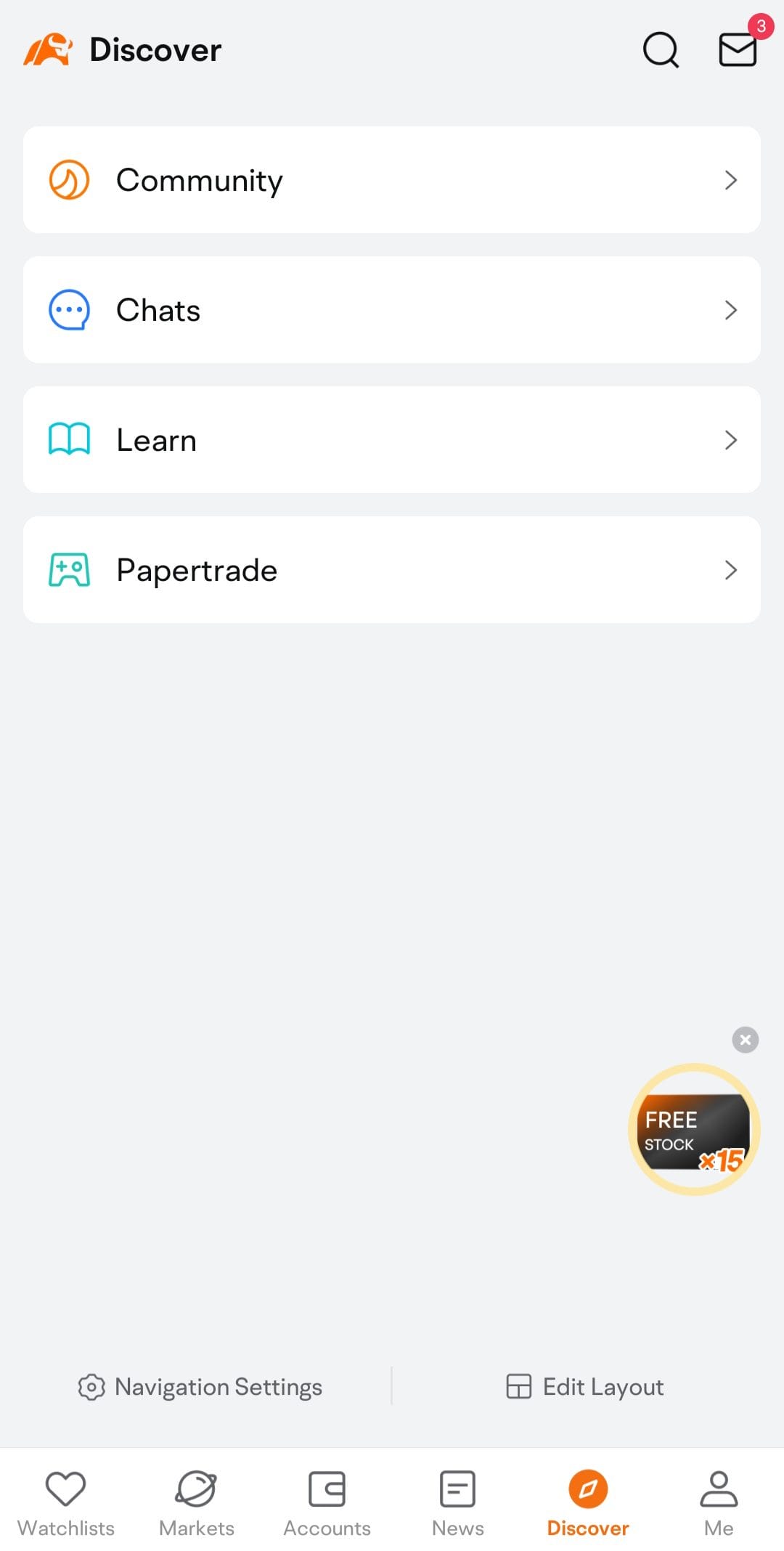The image size is (784, 1551).
Task: Open the inbox with 3 messages
Action: (x=738, y=50)
